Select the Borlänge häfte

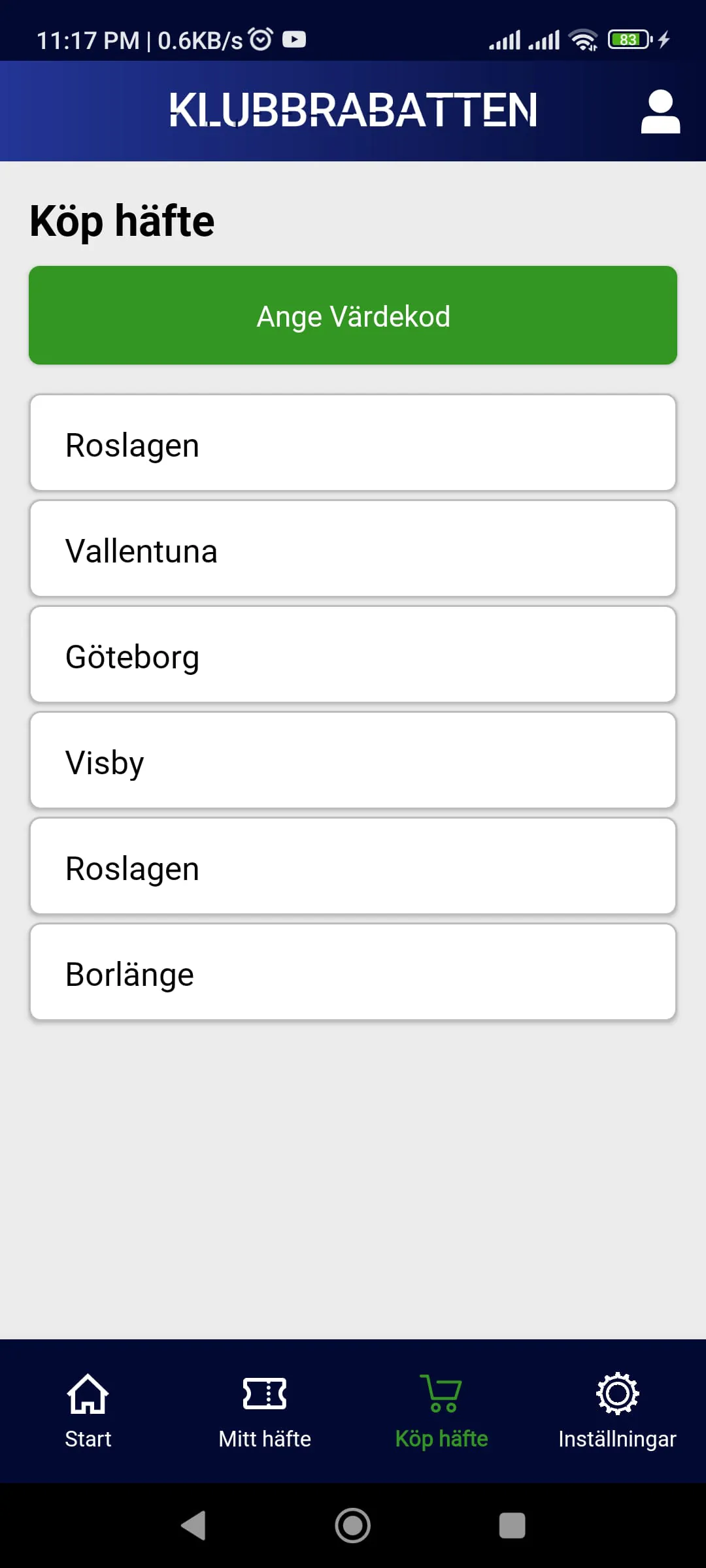coord(353,972)
